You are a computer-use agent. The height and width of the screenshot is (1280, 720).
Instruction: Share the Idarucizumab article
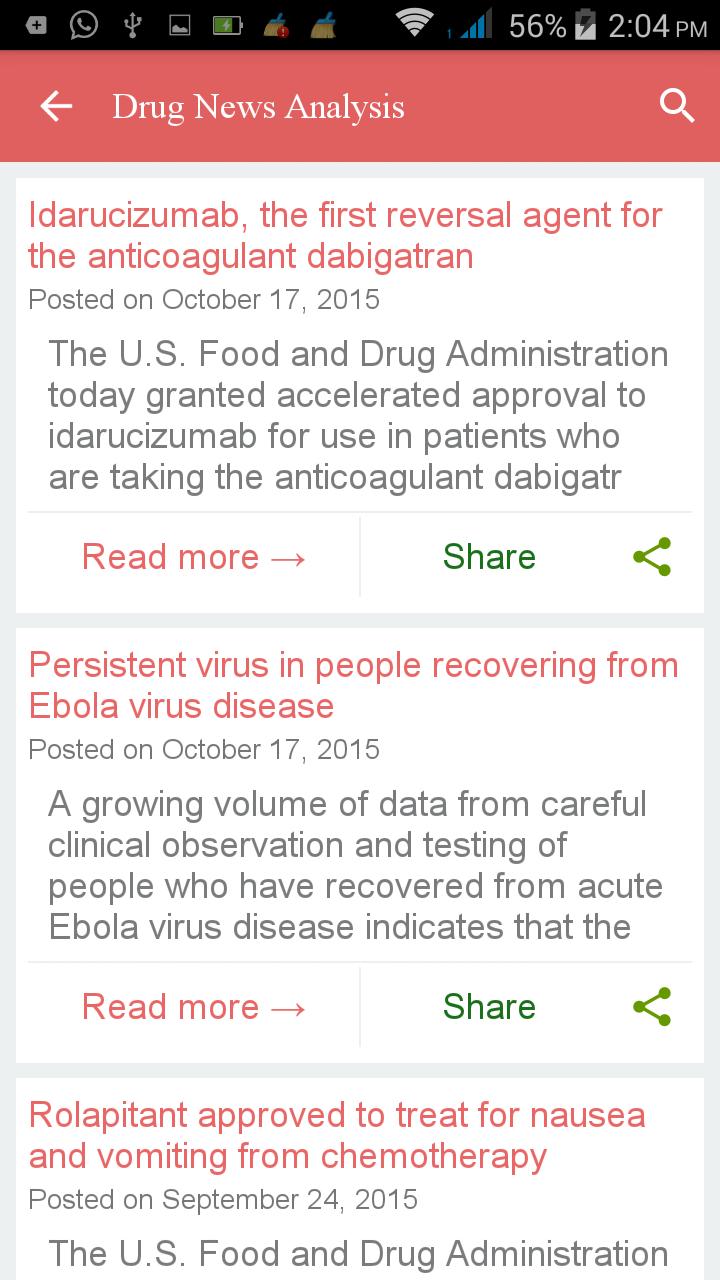pyautogui.click(x=555, y=557)
